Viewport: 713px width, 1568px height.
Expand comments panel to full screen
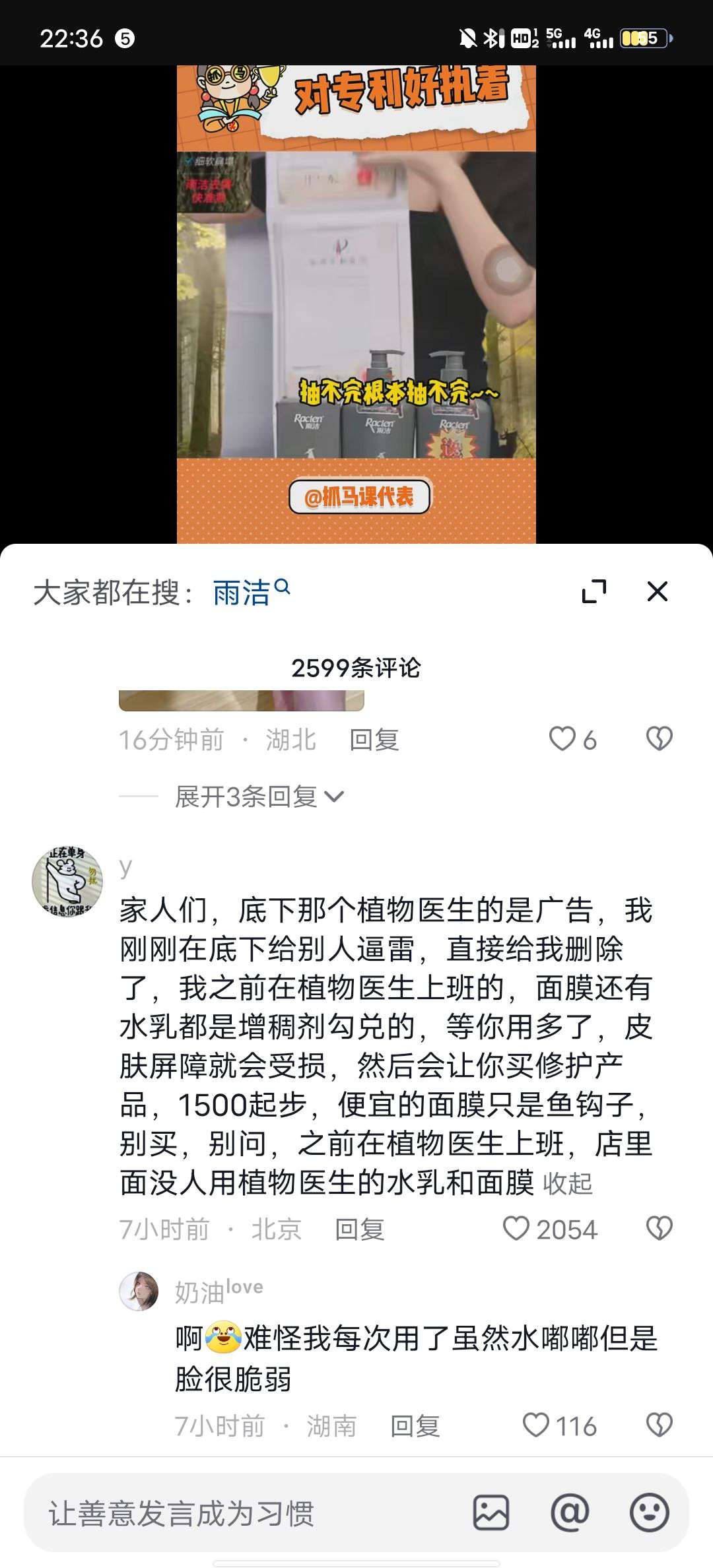pos(594,591)
